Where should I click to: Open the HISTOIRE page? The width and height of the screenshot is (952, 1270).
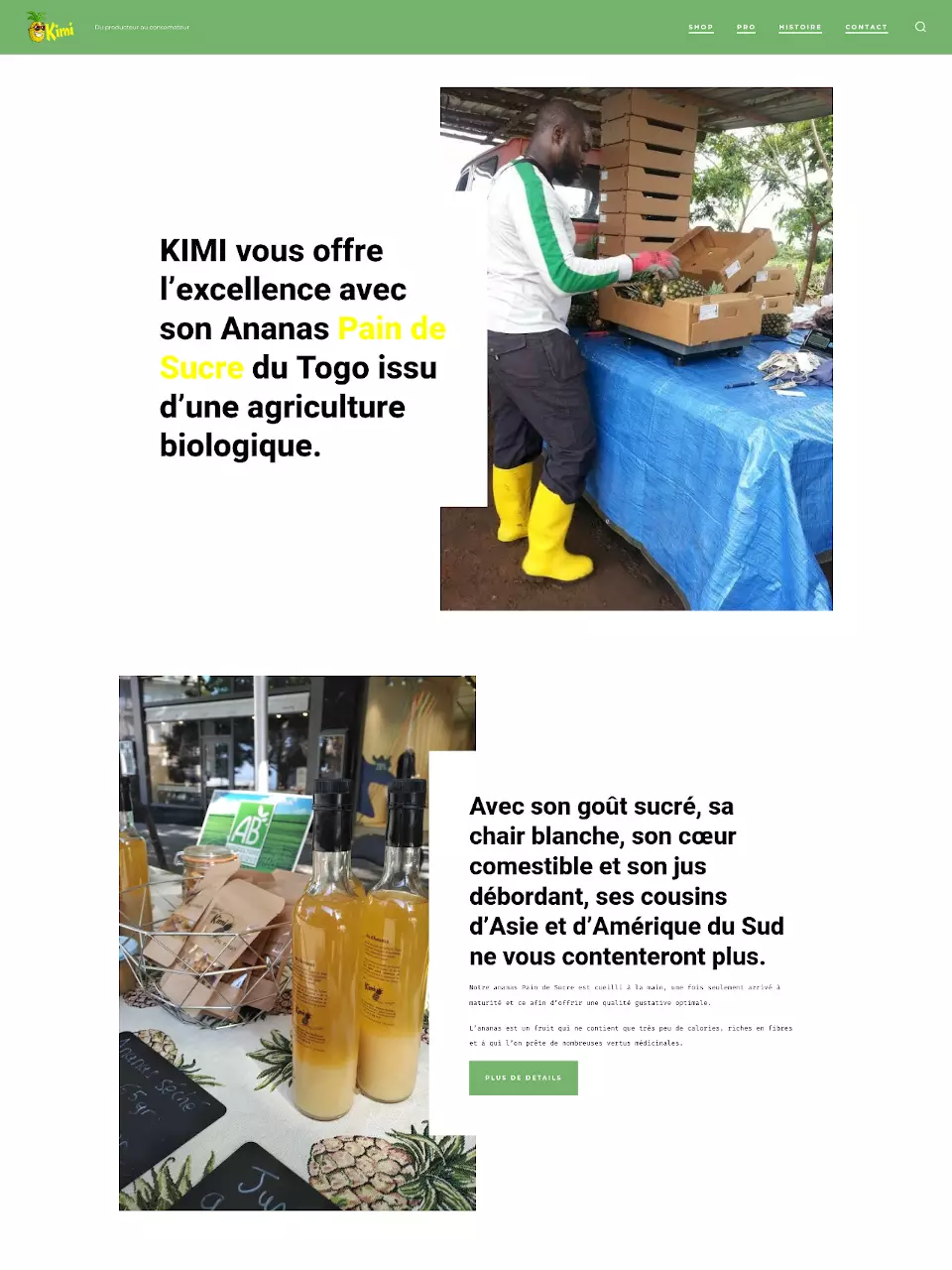point(800,28)
